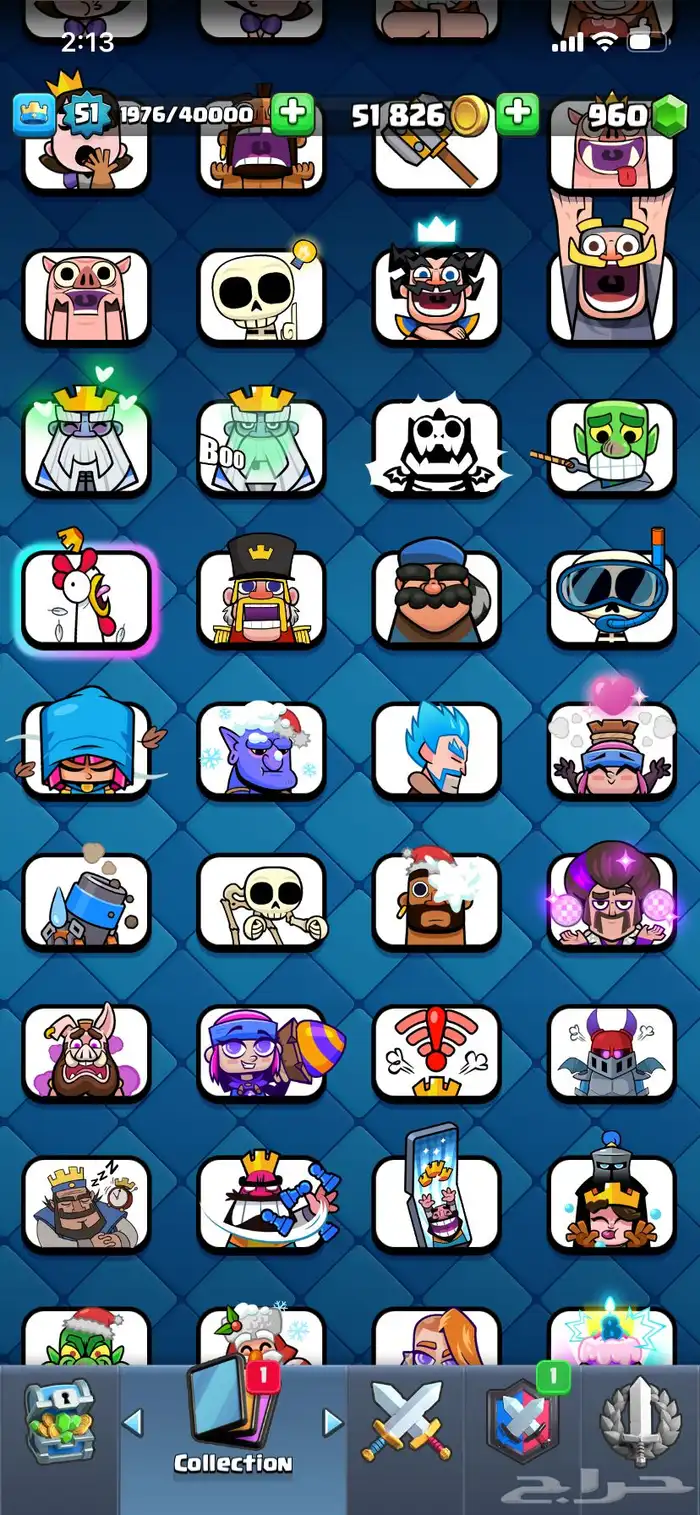Select the Santa hat ice golem emote

(x=261, y=749)
